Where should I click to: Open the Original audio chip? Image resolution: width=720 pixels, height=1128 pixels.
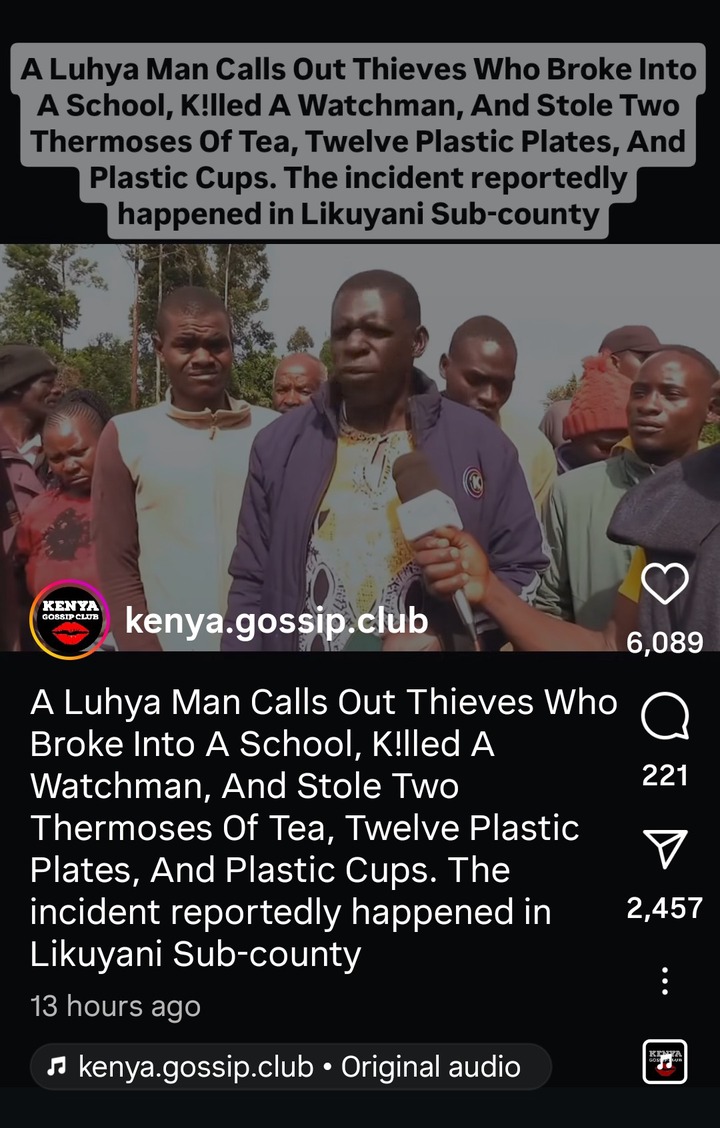point(290,1066)
